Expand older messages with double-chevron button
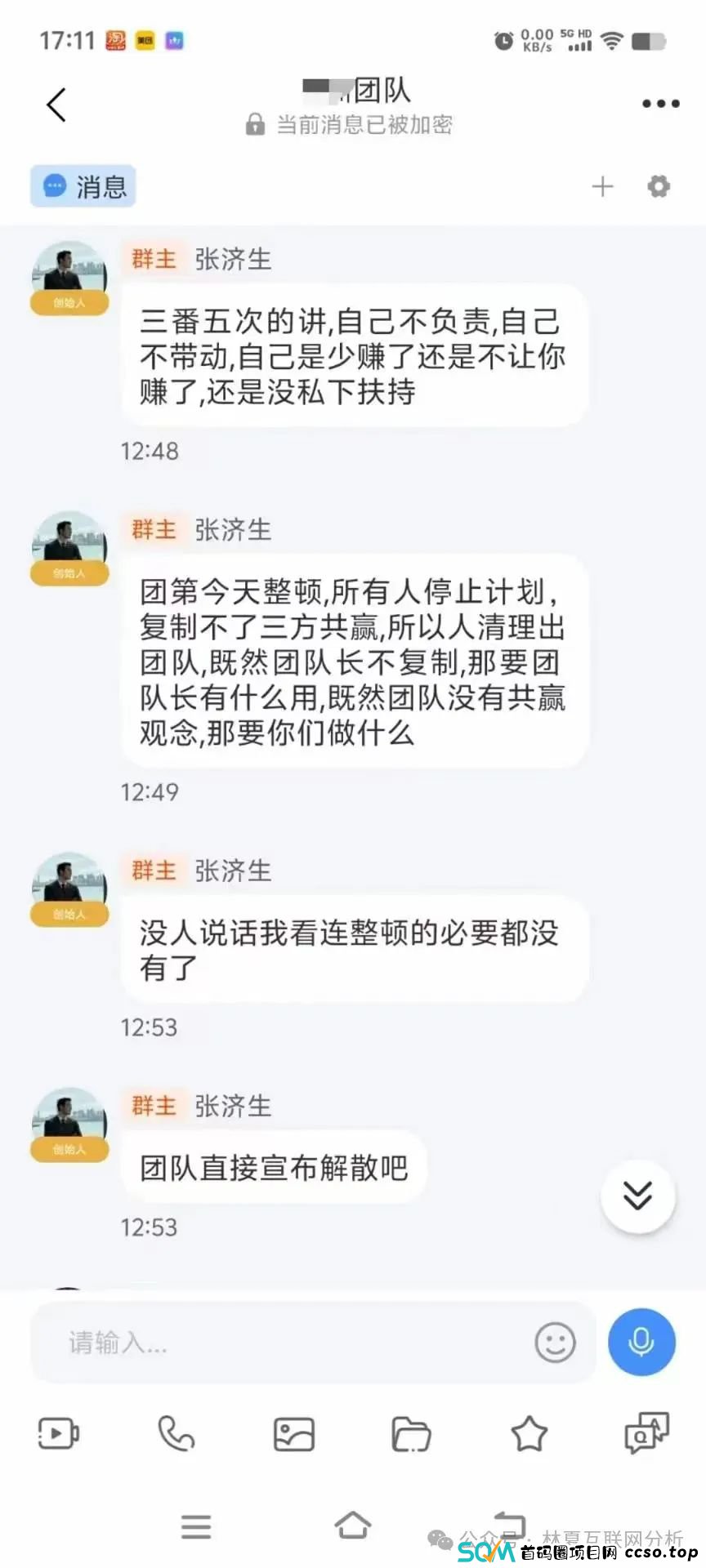706x1568 pixels. pyautogui.click(x=637, y=1196)
